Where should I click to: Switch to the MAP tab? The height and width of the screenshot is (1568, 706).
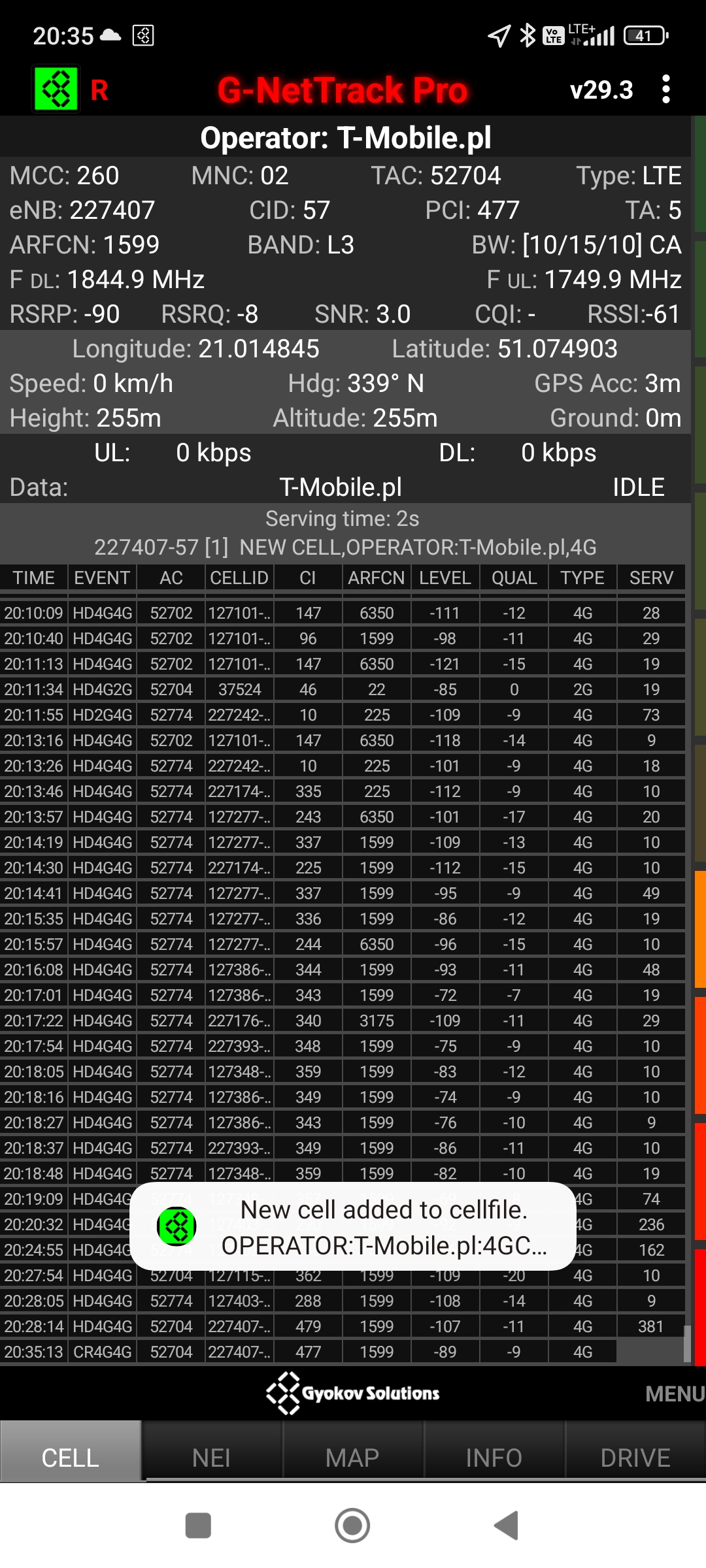(352, 1458)
